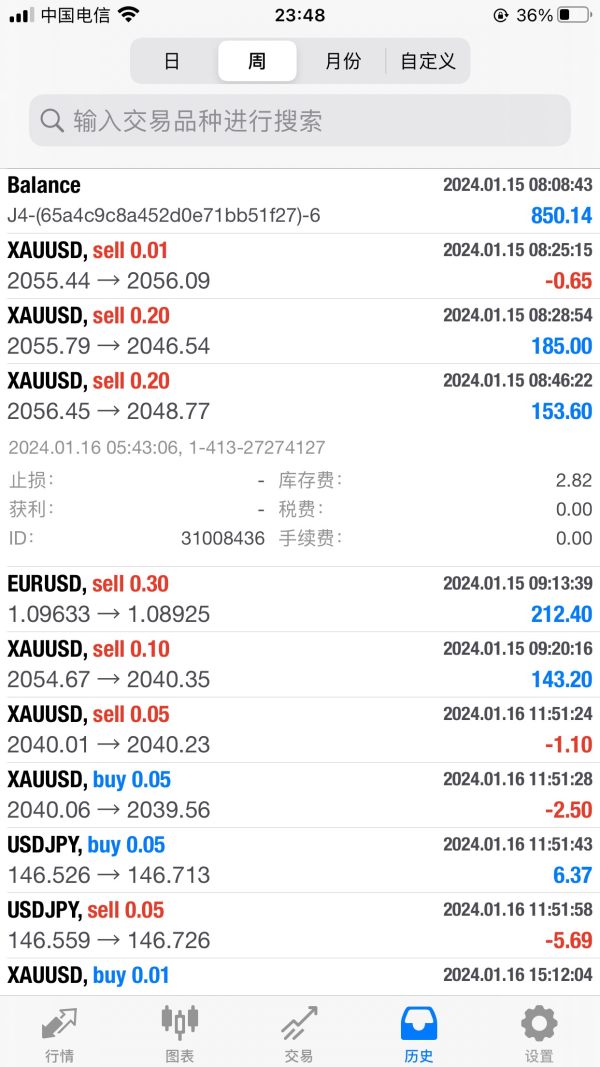Open the 自定义 custom period option
The width and height of the screenshot is (600, 1067).
(x=427, y=61)
